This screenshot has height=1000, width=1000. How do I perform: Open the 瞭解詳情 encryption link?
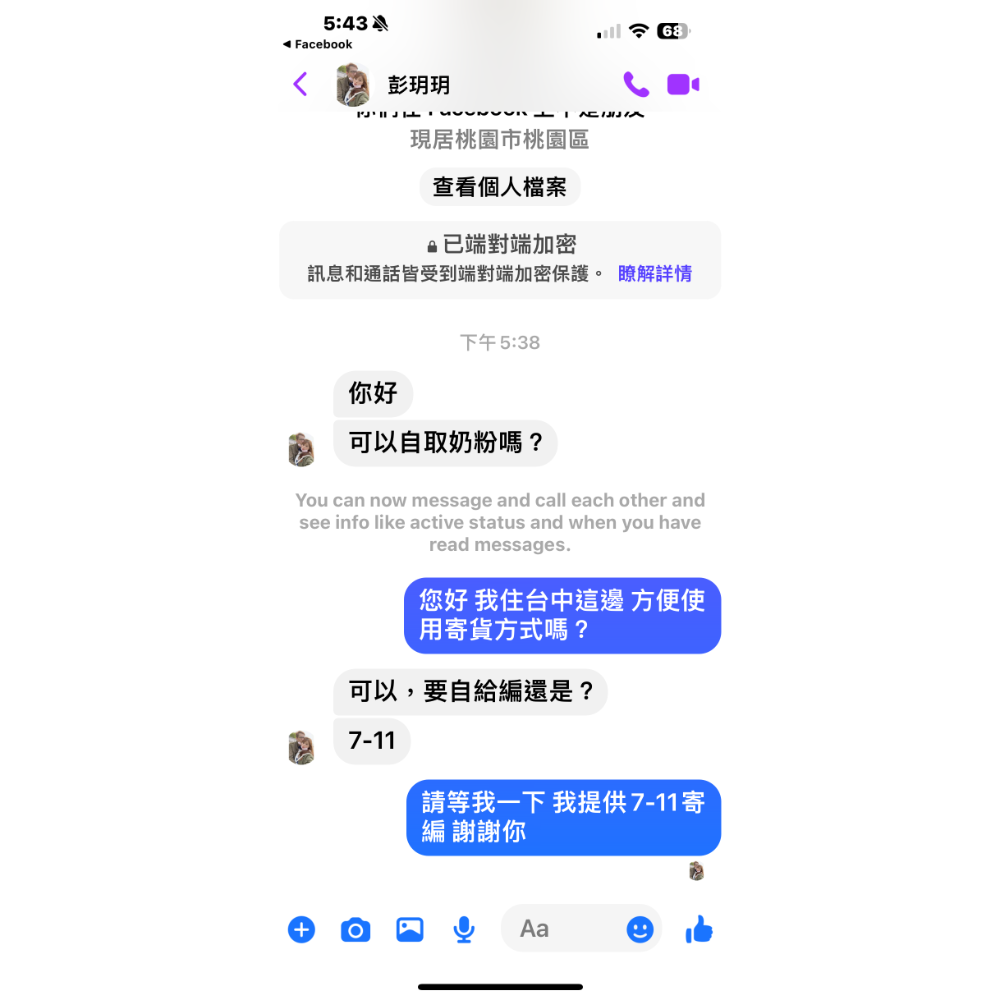coord(654,273)
